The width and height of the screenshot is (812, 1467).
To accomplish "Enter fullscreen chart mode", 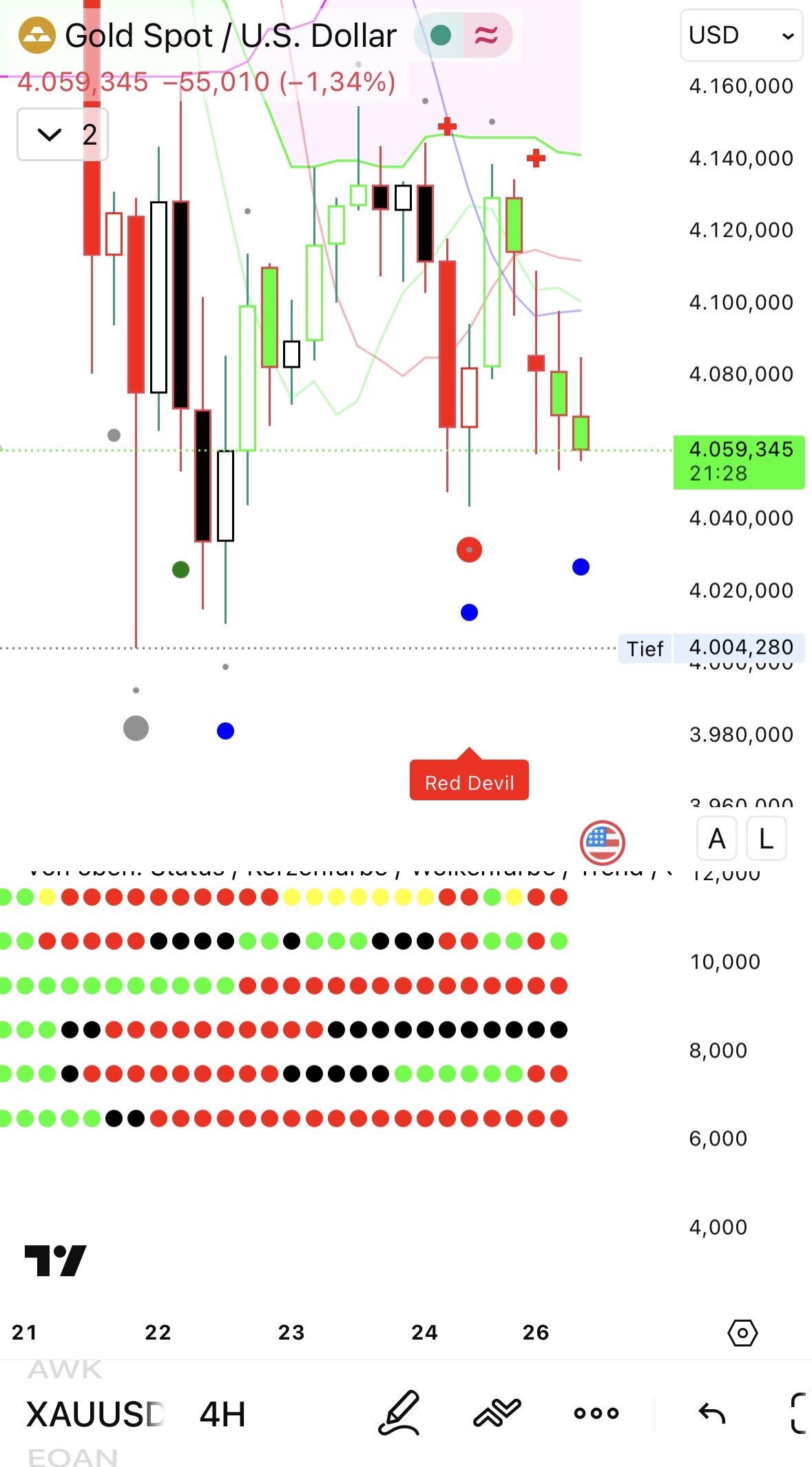I will coord(799,1413).
